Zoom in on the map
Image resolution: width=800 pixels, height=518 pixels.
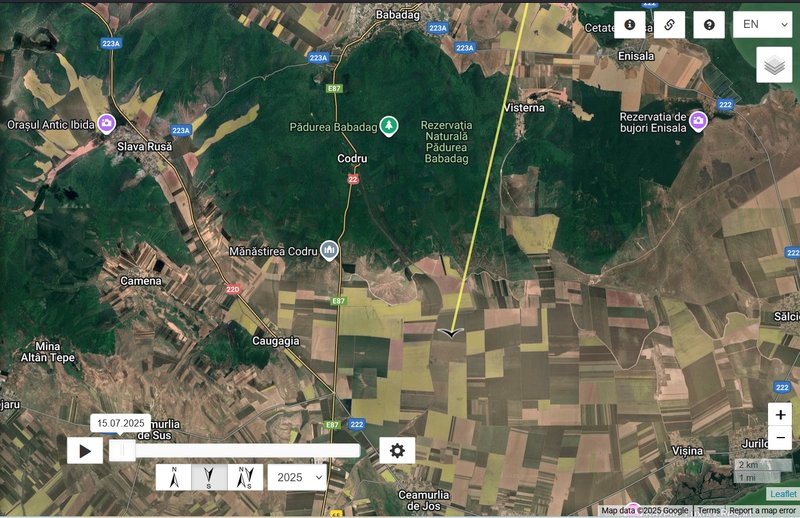tap(780, 414)
